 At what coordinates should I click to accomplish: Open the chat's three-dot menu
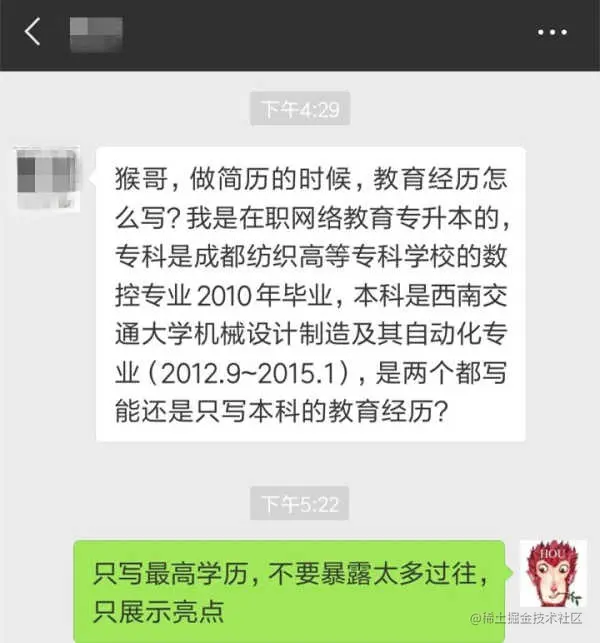[551, 33]
